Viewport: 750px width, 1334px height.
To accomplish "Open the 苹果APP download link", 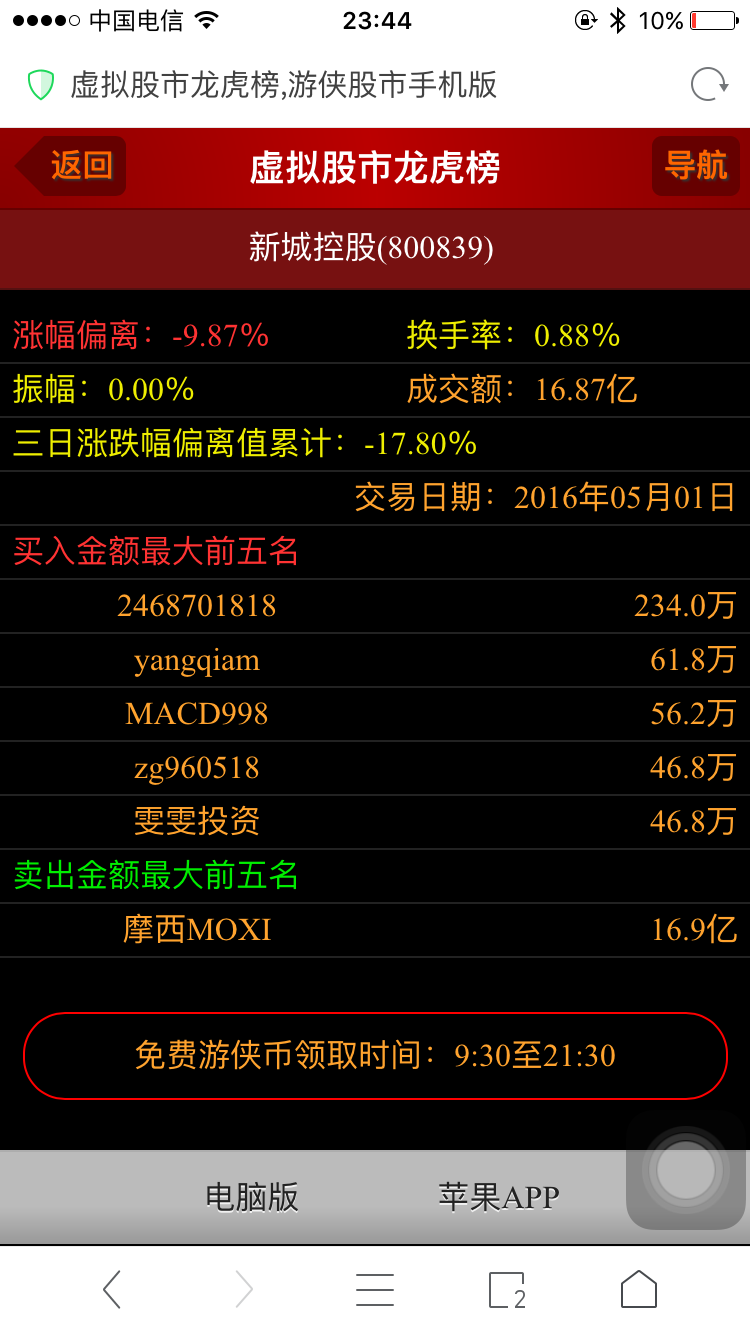I will point(498,1197).
